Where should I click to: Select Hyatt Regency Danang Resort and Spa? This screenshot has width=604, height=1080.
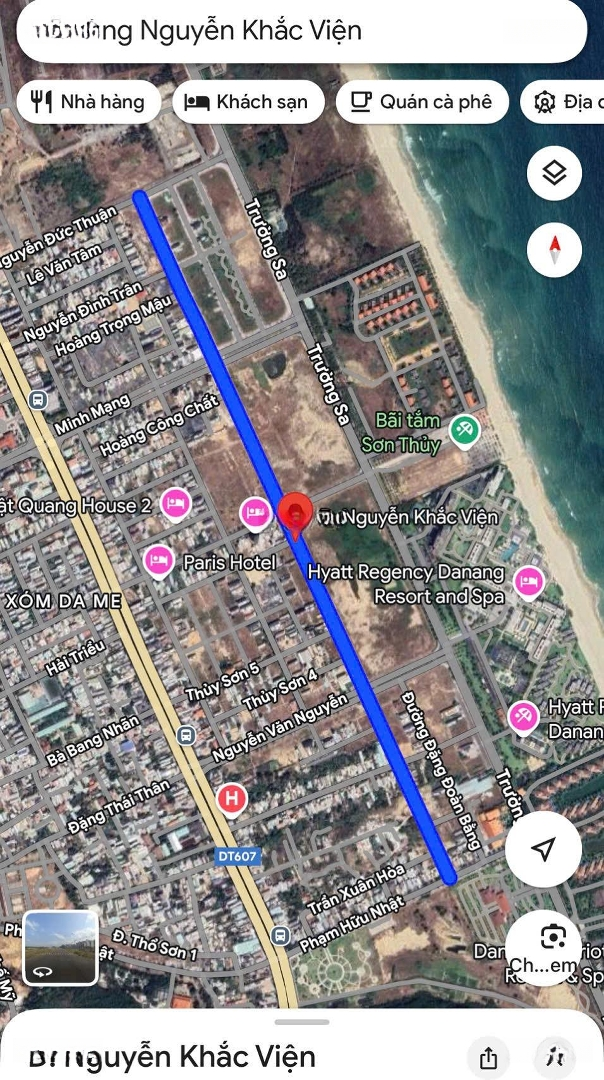pos(527,581)
